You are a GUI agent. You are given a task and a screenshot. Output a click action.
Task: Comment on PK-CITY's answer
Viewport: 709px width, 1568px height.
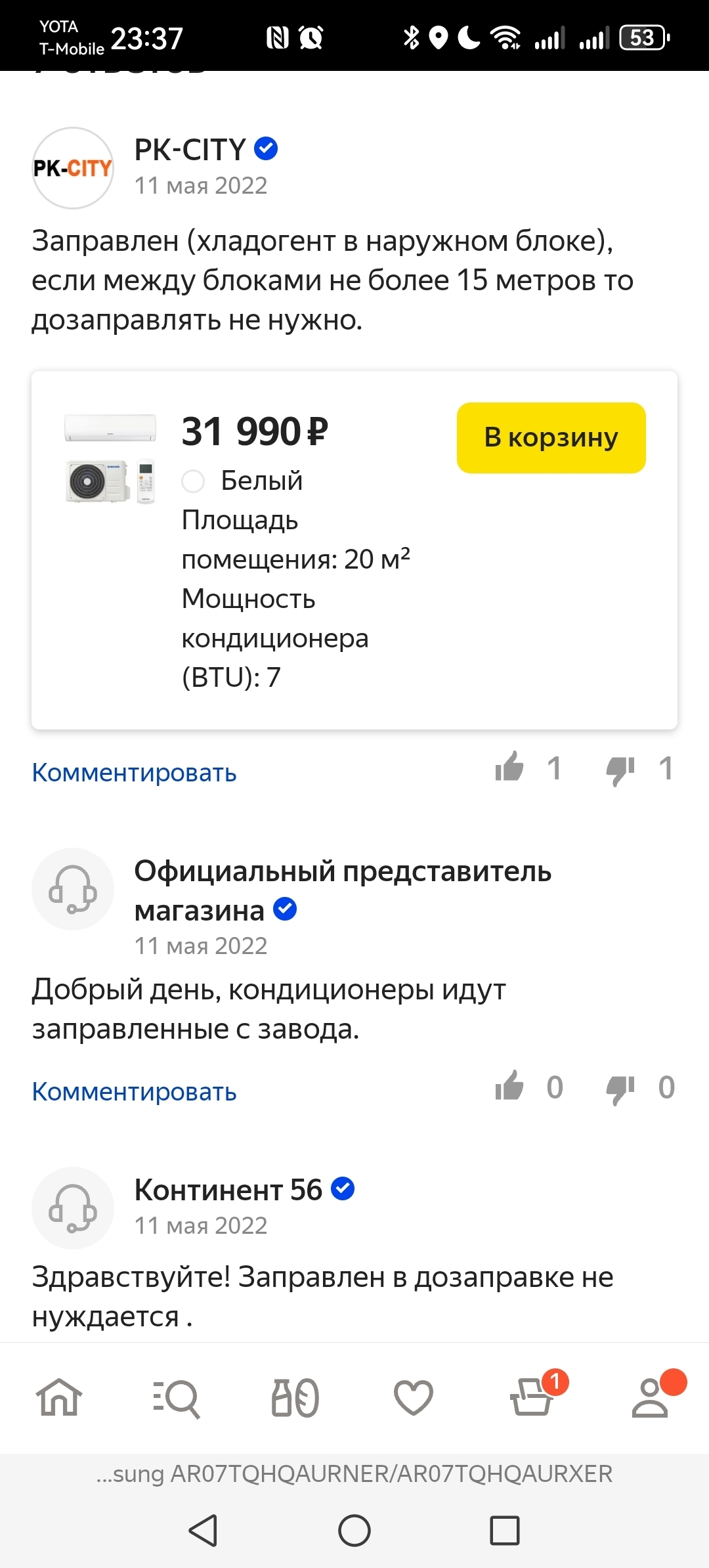[x=134, y=773]
